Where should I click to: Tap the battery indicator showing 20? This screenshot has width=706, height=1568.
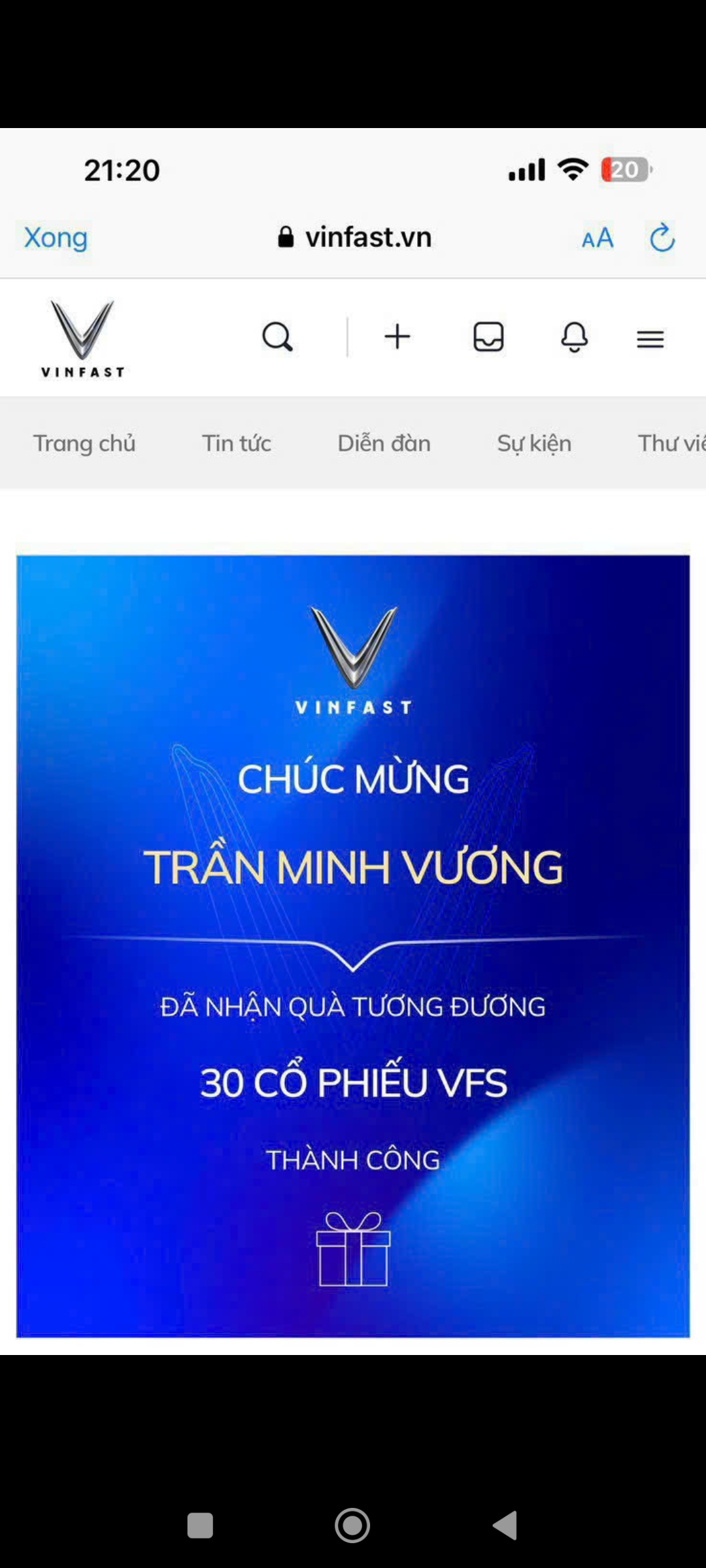[x=625, y=169]
